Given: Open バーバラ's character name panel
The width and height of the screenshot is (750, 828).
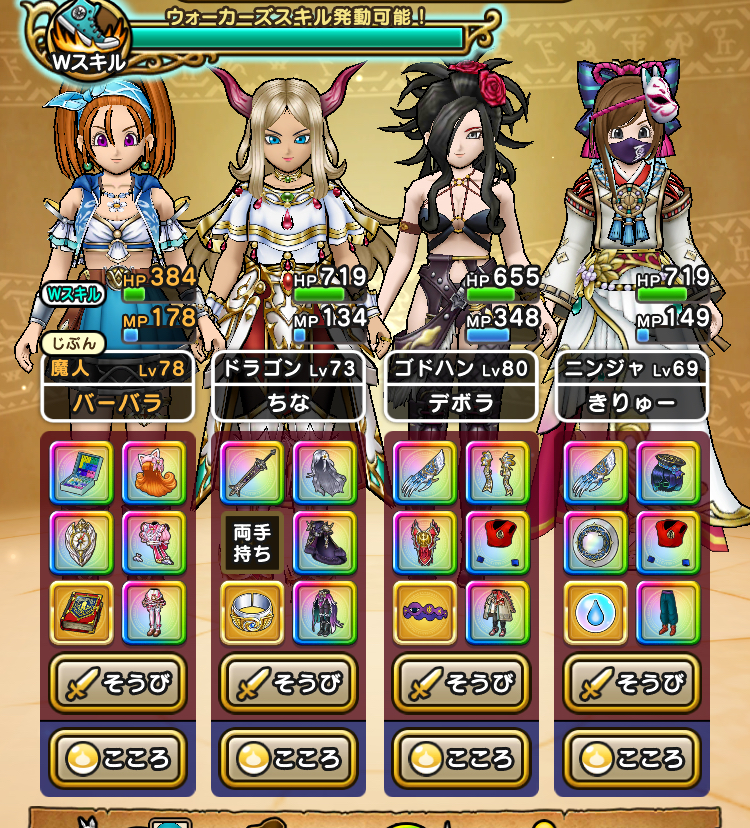Looking at the screenshot, I should point(118,403).
